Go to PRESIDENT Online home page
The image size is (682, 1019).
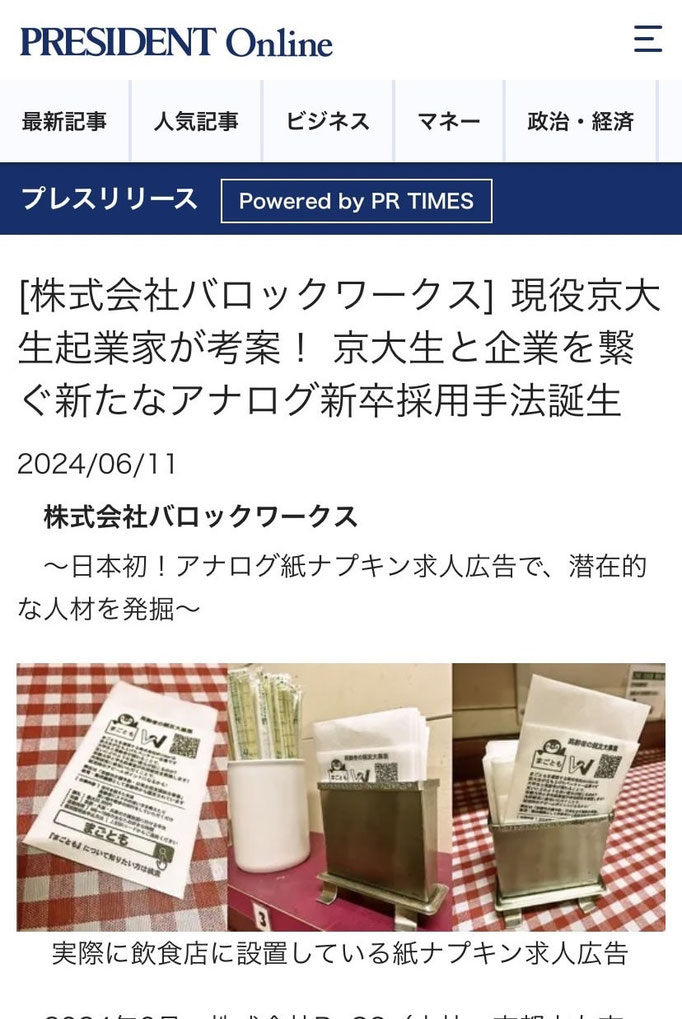pyautogui.click(x=176, y=42)
